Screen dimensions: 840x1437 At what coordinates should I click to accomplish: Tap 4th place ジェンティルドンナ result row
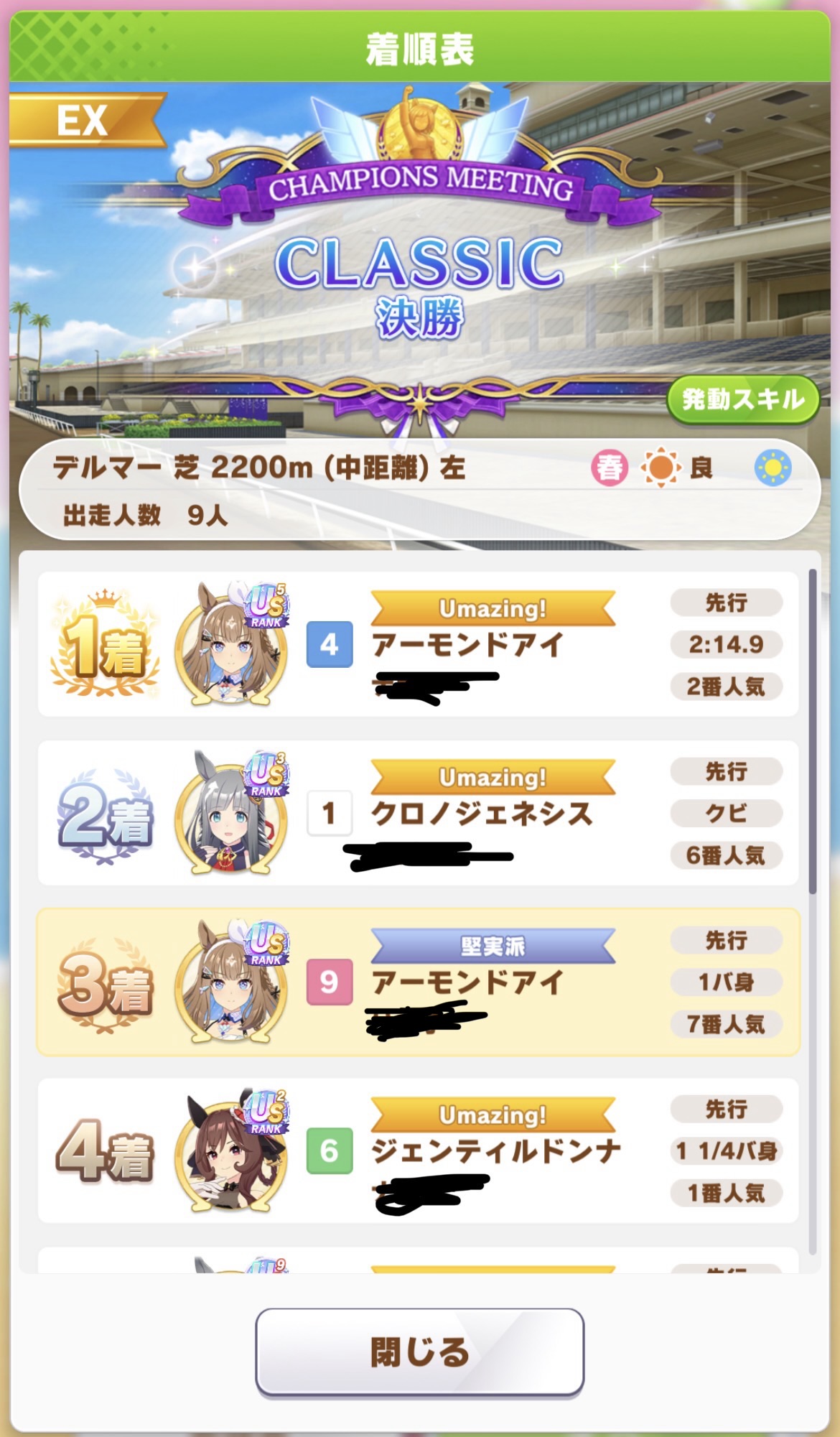click(x=418, y=1150)
